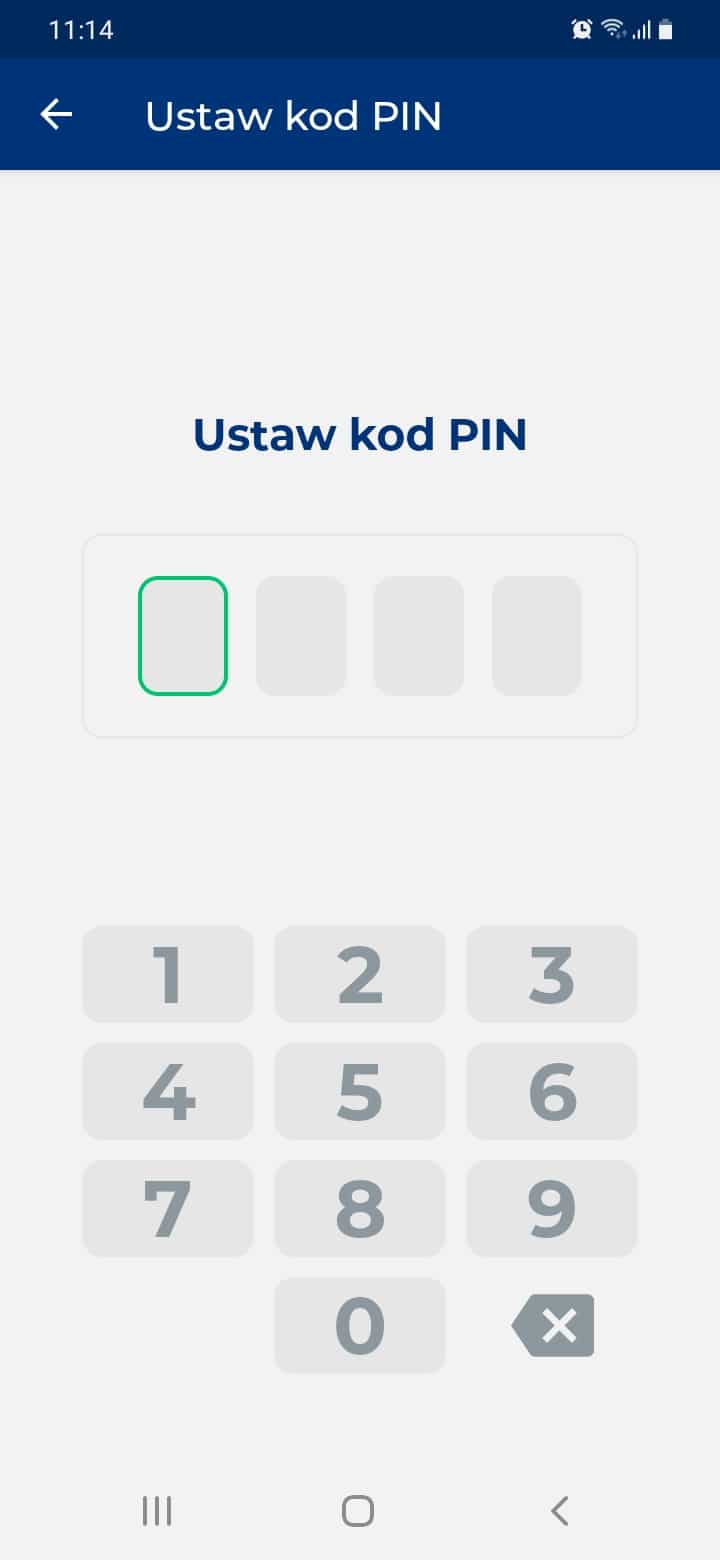
Task: Enter digit 7 on the PIN pad
Action: click(x=168, y=1208)
